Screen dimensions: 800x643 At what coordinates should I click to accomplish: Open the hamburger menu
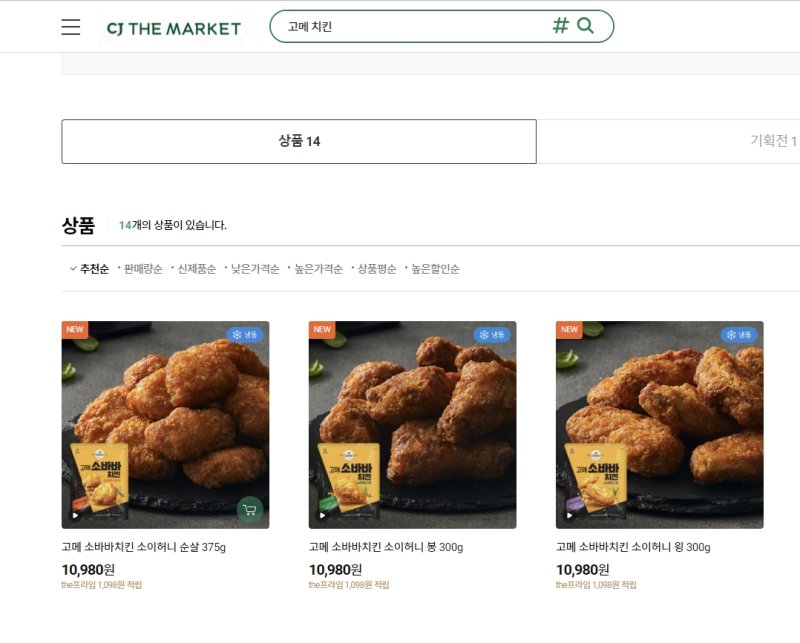coord(71,27)
